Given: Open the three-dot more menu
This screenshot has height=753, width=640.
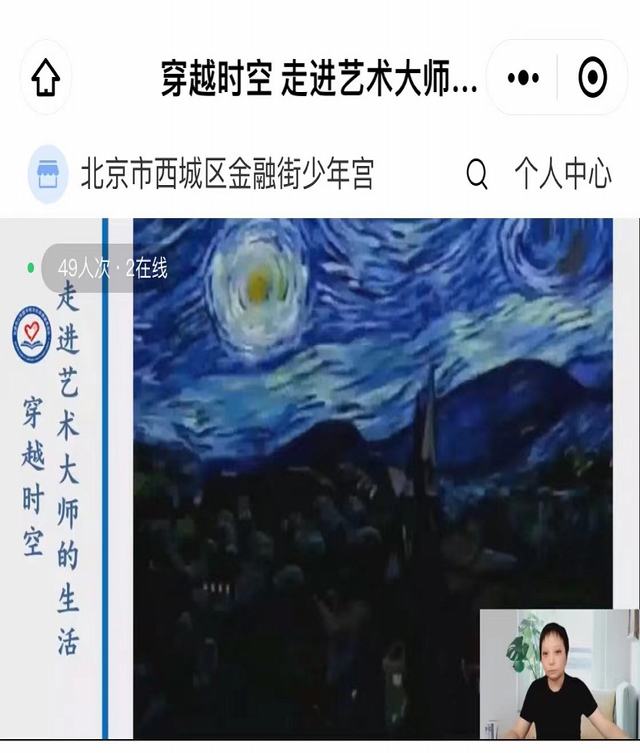Looking at the screenshot, I should (x=523, y=78).
